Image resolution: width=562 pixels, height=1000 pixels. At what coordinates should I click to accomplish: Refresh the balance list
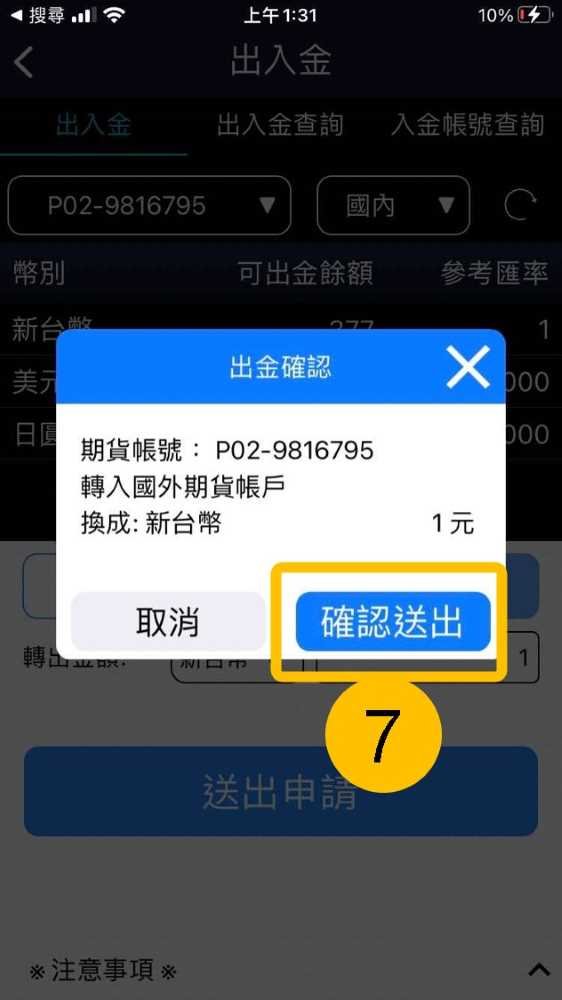519,205
